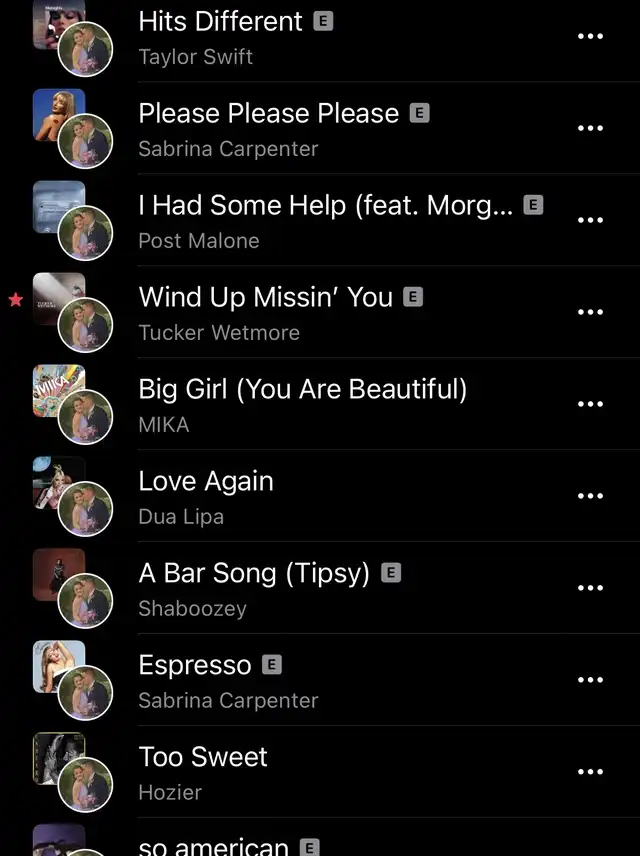
Task: Show more options for Too Sweet
Action: (x=590, y=772)
